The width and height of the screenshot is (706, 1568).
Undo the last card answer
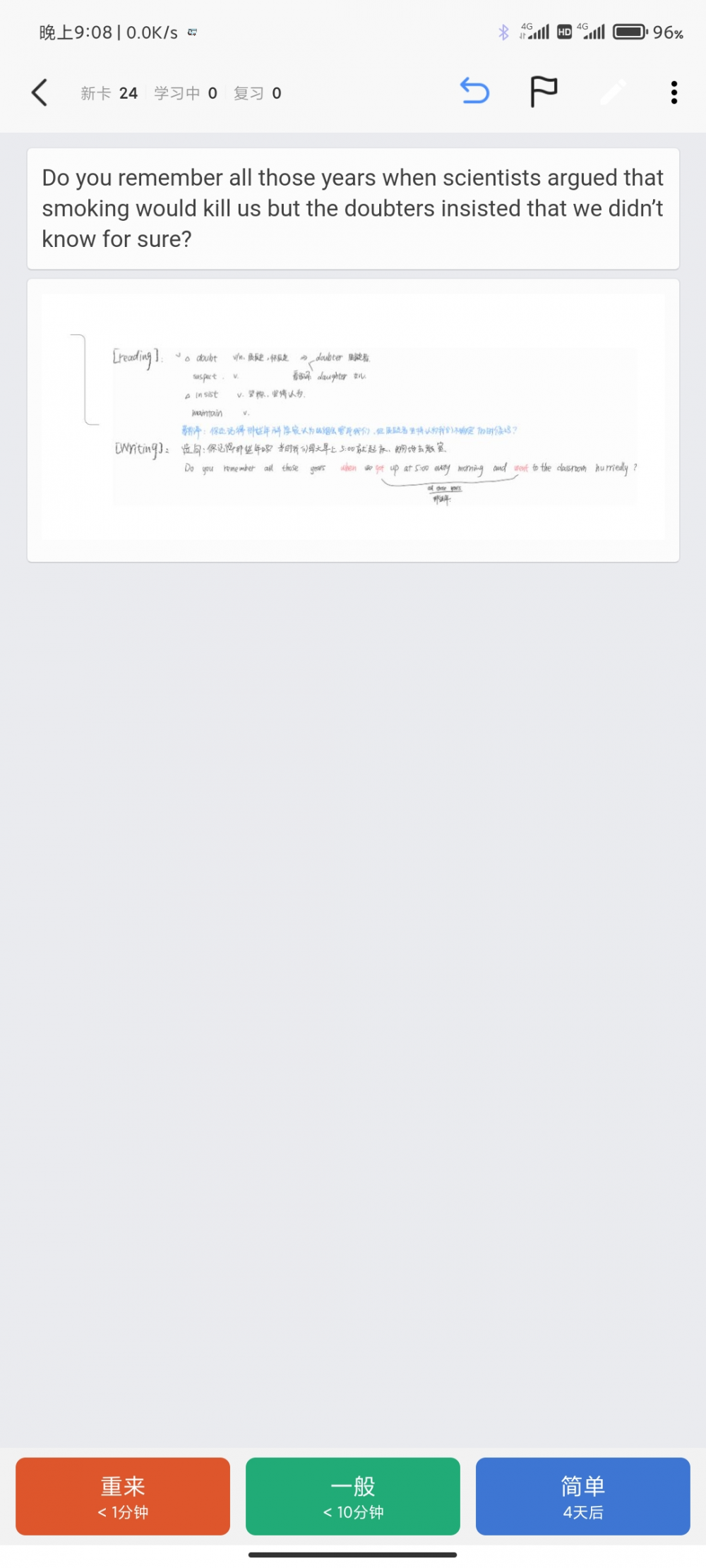click(474, 92)
